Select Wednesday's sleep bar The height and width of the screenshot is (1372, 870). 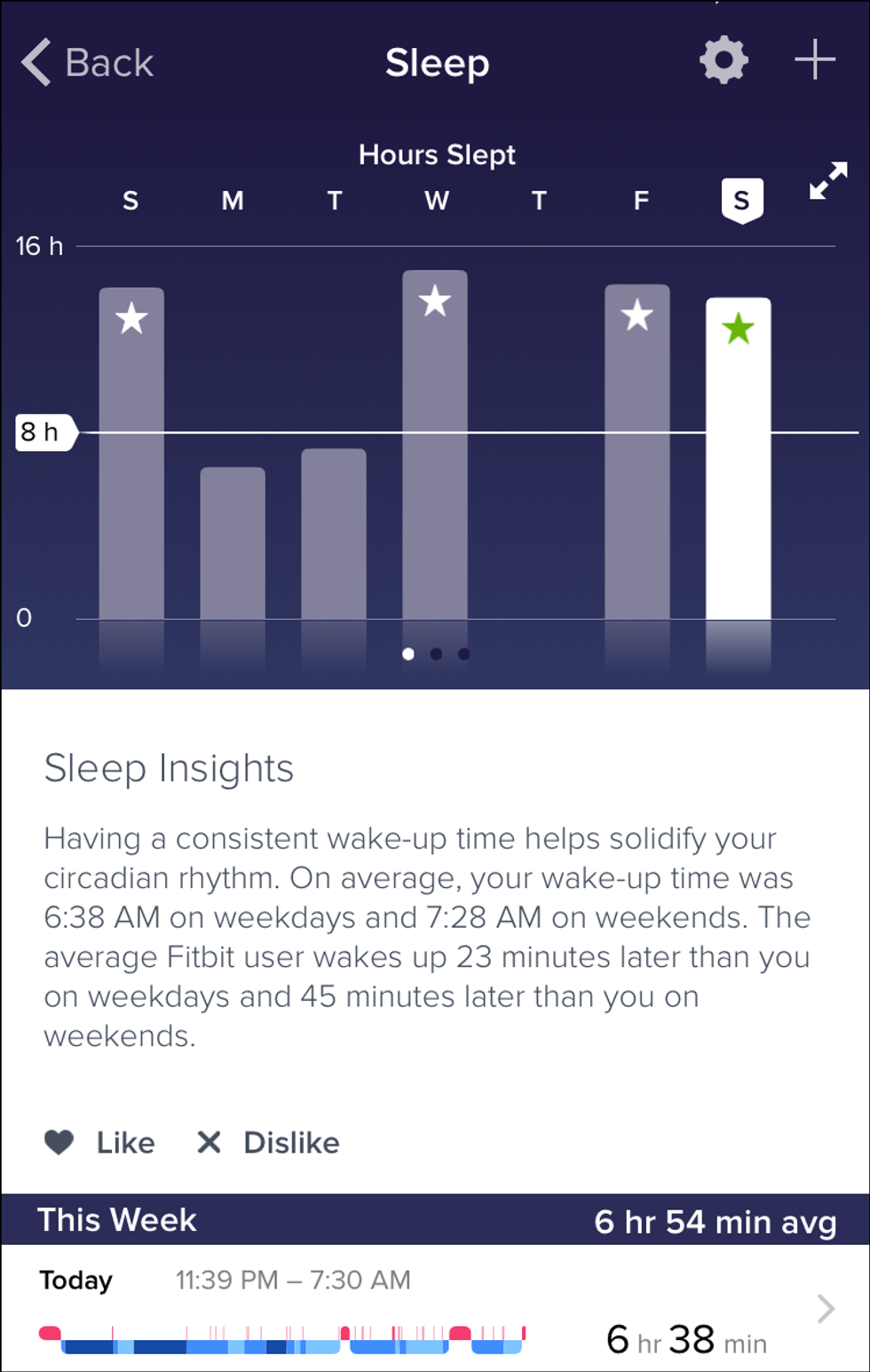coord(435,444)
